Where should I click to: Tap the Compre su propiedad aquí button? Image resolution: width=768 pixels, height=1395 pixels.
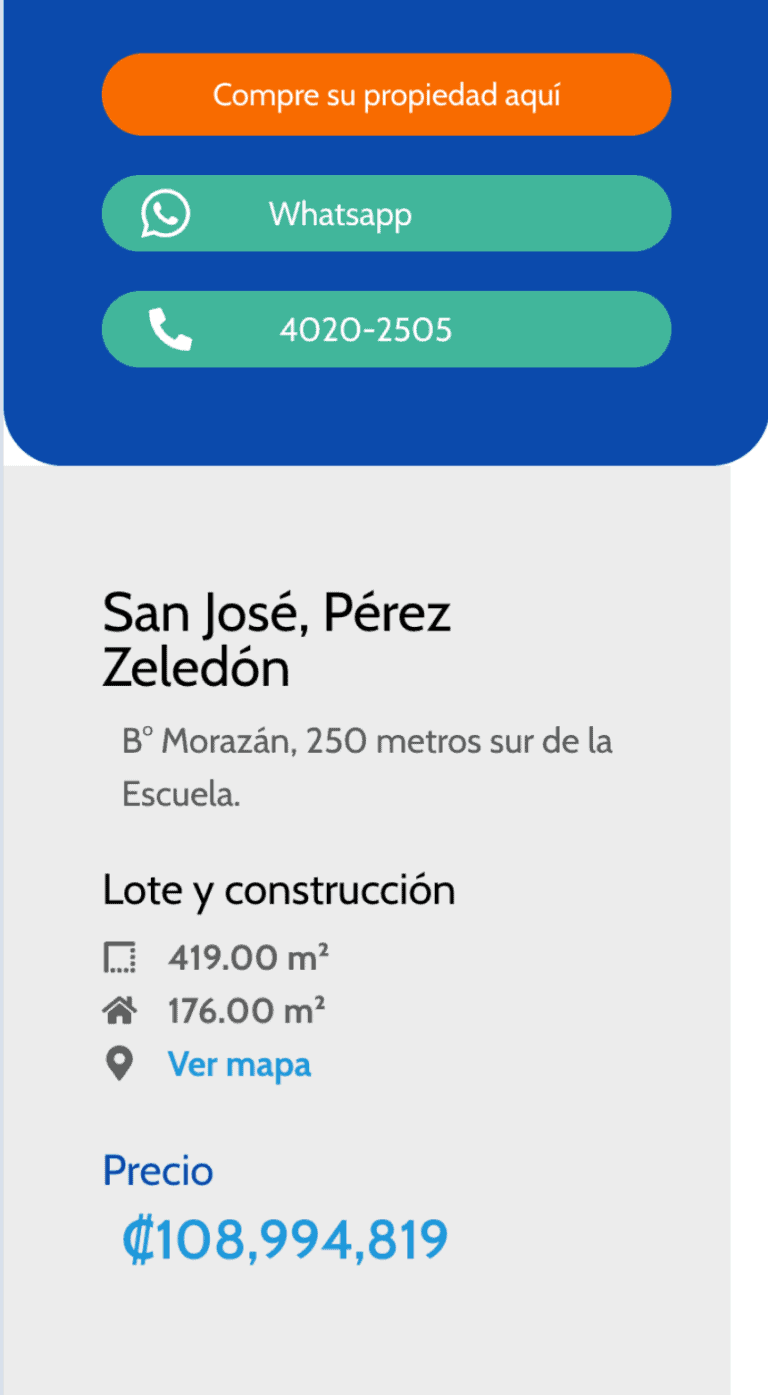pyautogui.click(x=386, y=95)
